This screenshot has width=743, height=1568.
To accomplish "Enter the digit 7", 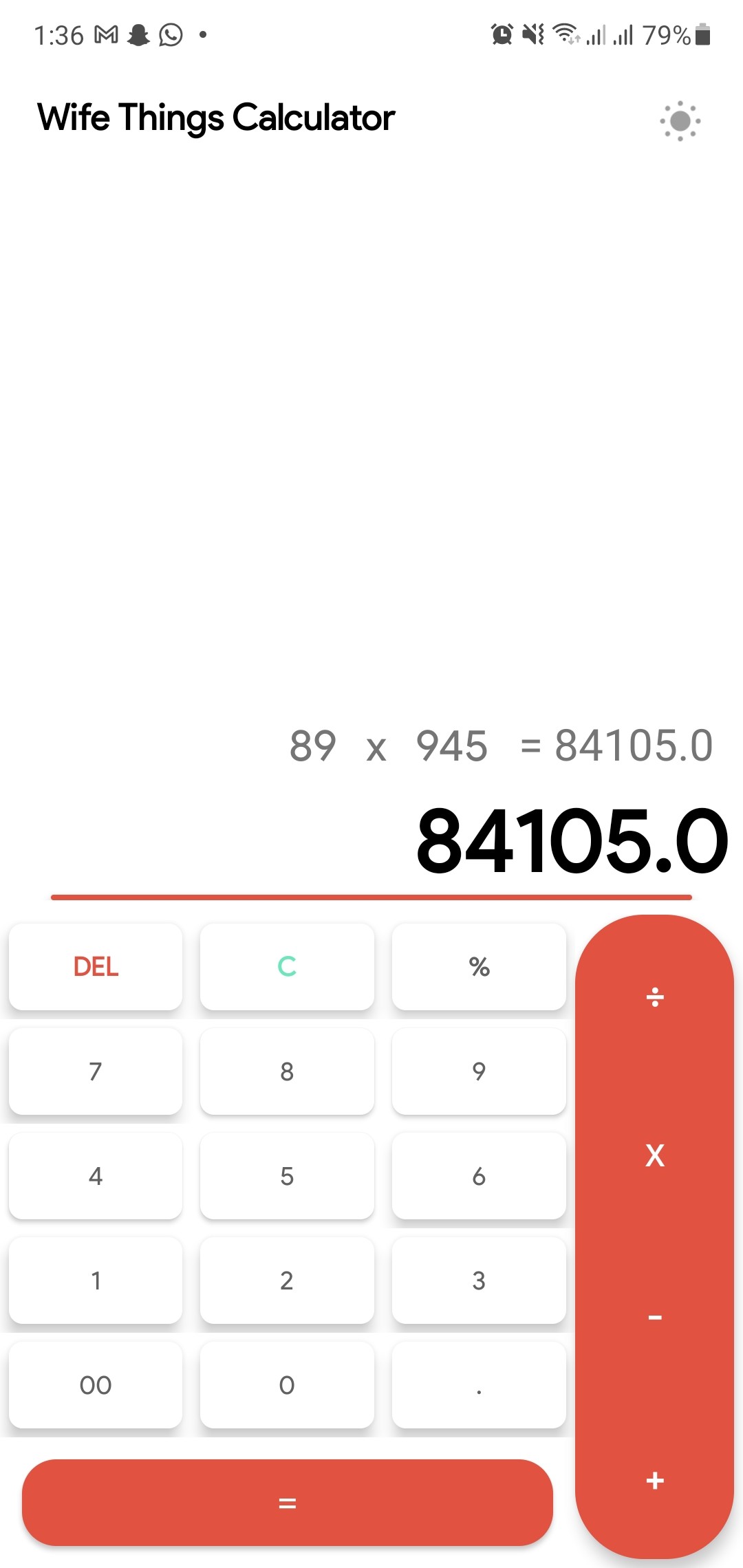I will 96,1071.
